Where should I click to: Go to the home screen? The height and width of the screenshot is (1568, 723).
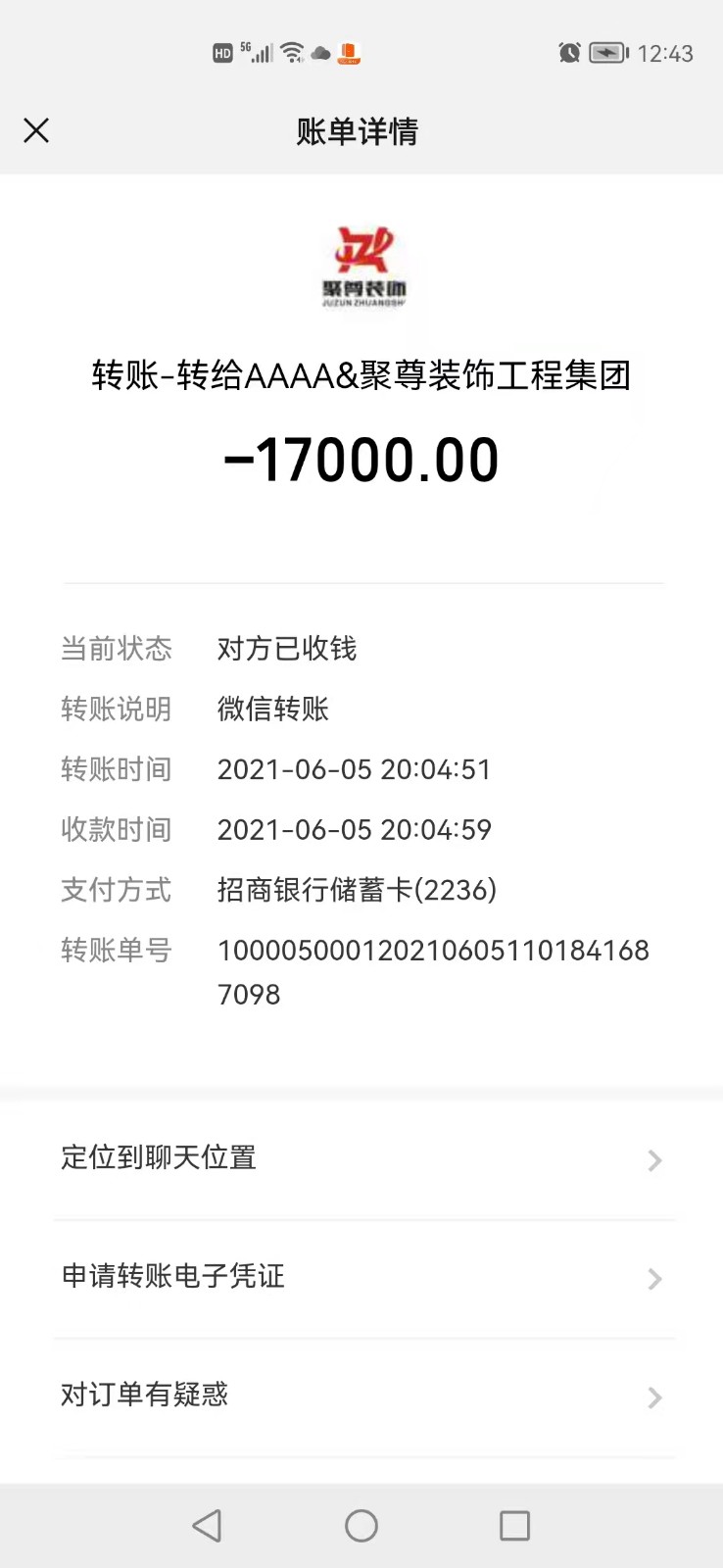click(x=361, y=1526)
